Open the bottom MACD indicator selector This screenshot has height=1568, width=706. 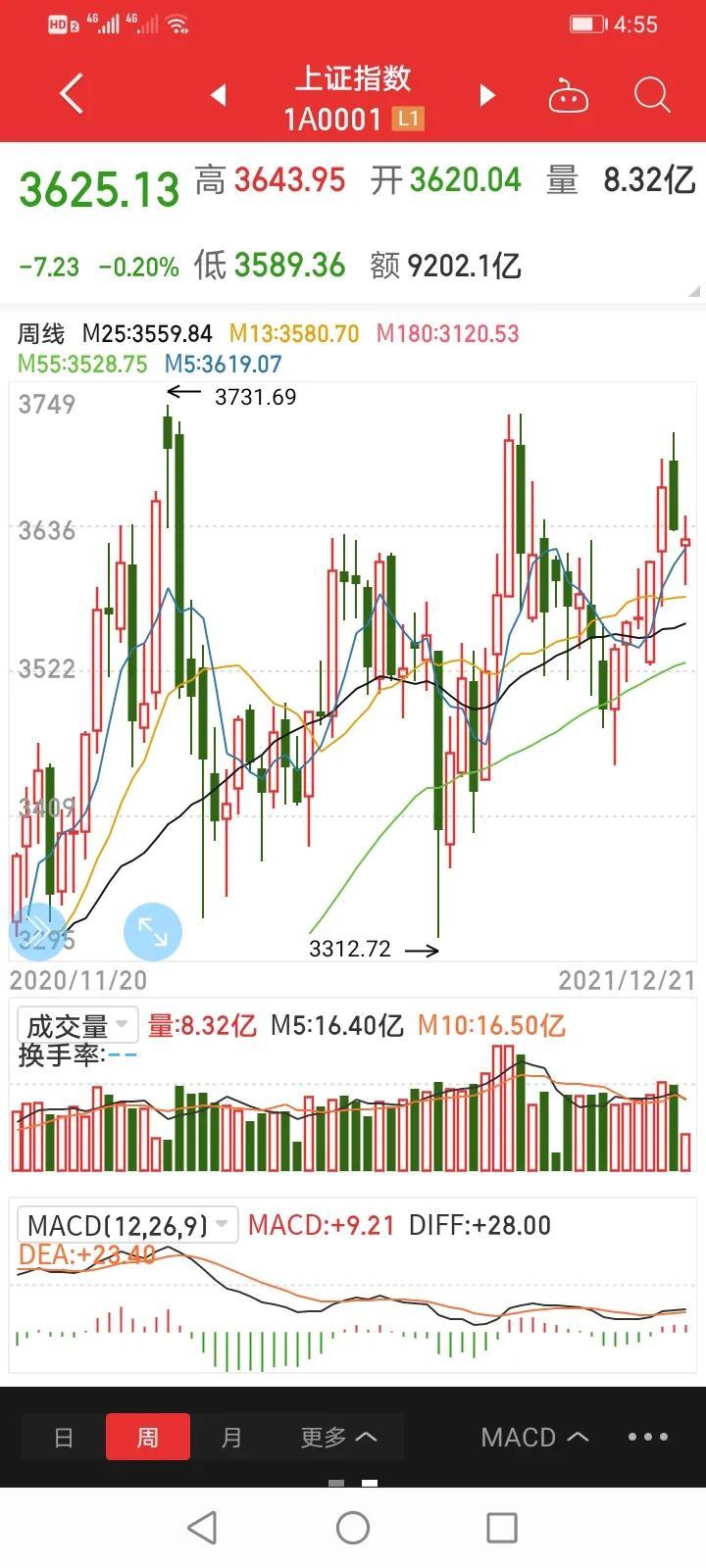pyautogui.click(x=535, y=1438)
